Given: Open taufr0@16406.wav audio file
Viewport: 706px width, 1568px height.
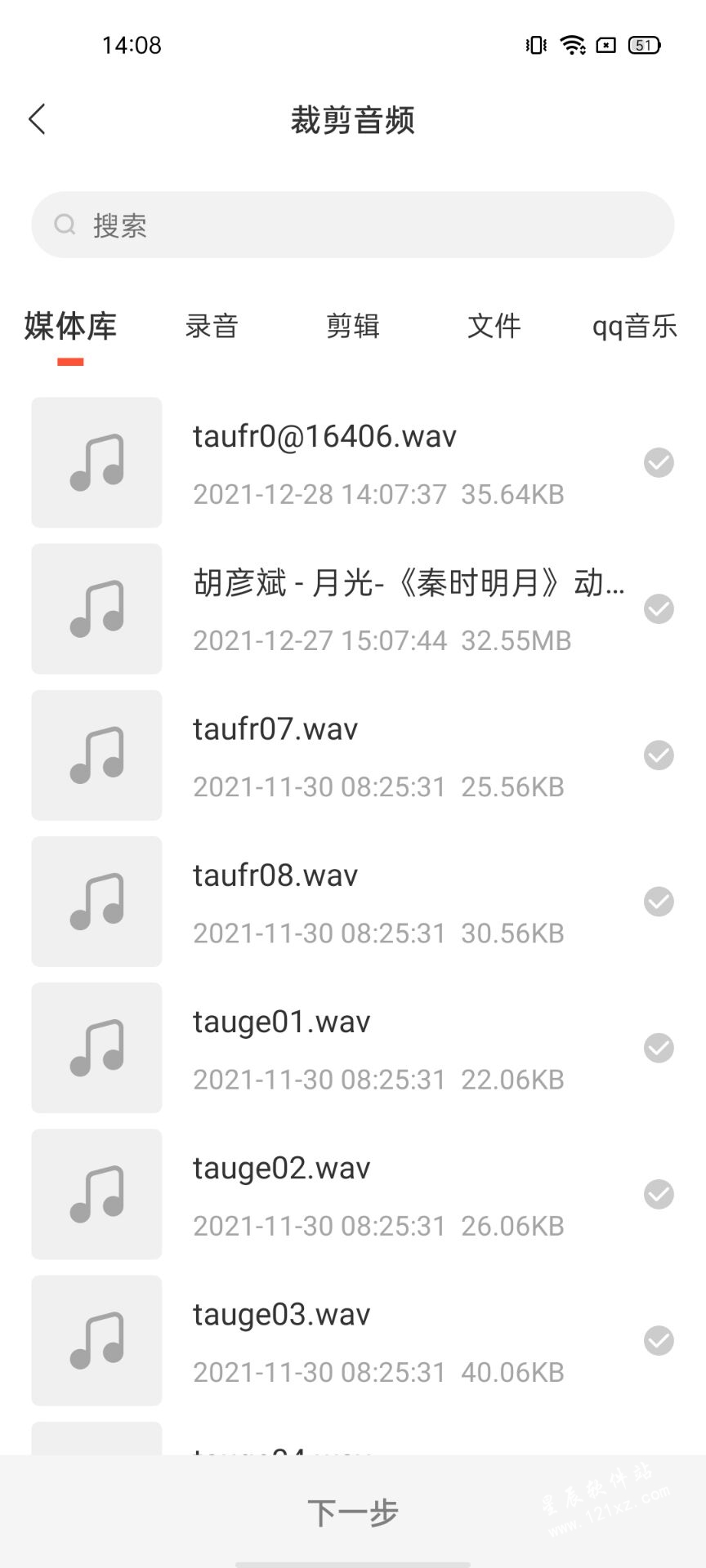Looking at the screenshot, I should tap(353, 462).
